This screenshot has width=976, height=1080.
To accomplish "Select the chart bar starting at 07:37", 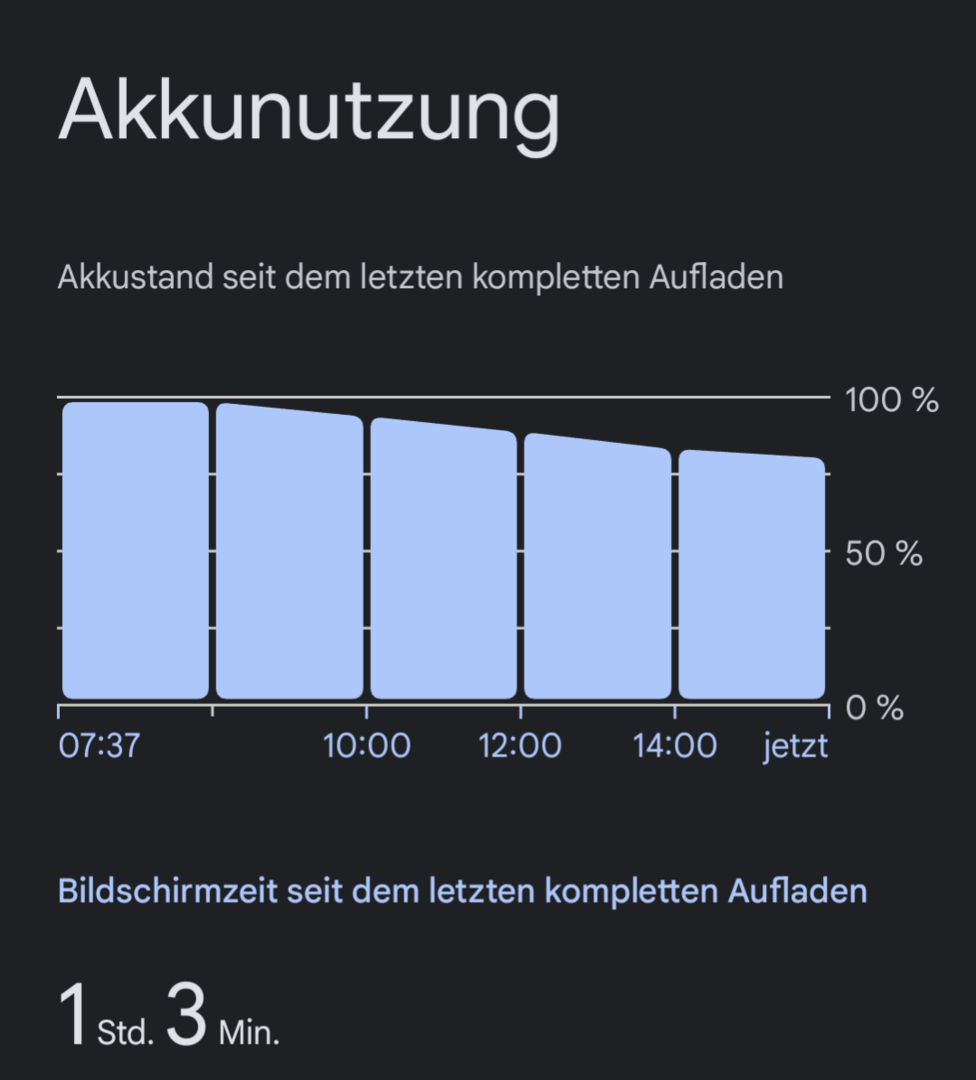I will pos(135,550).
